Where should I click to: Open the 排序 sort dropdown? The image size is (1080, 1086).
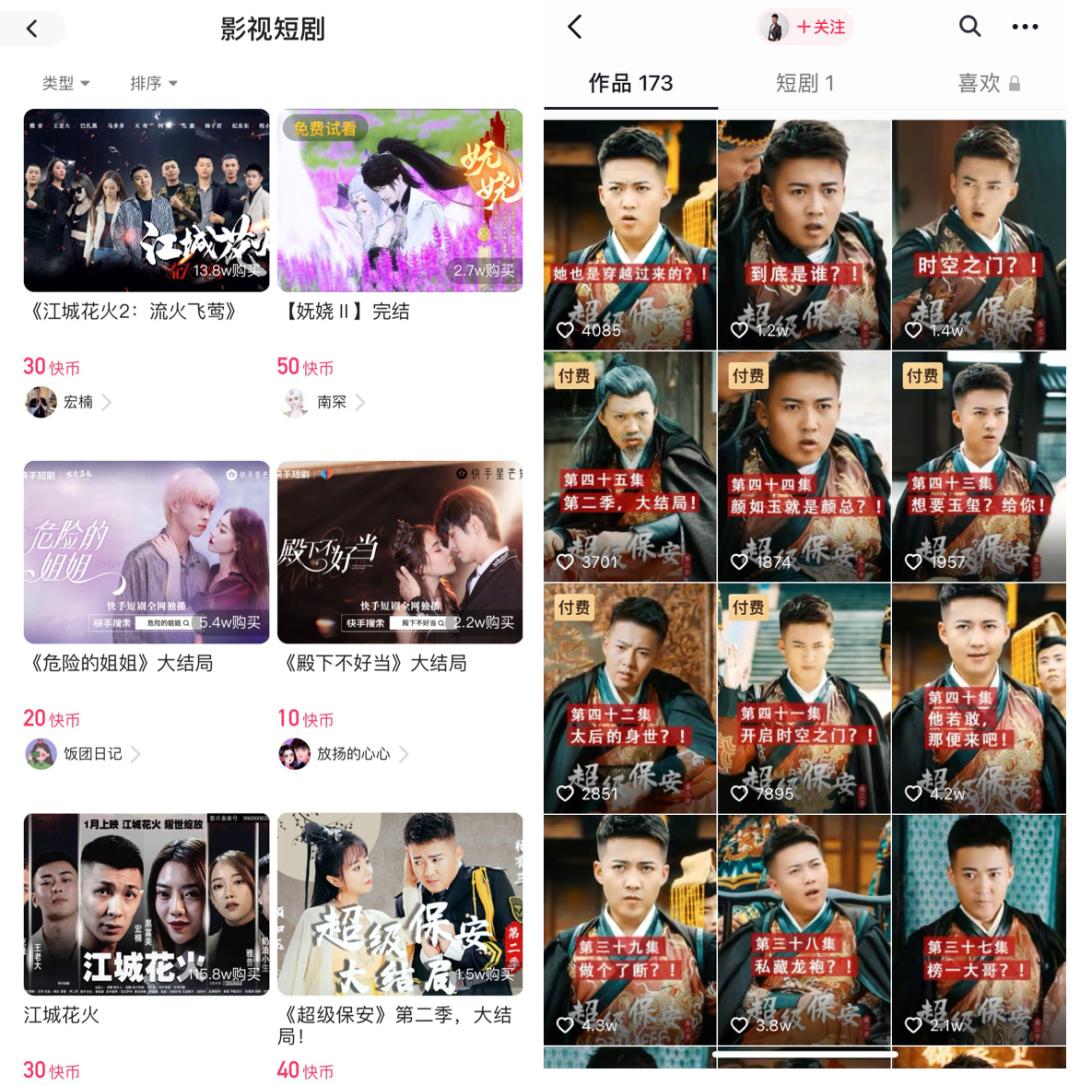tap(154, 83)
